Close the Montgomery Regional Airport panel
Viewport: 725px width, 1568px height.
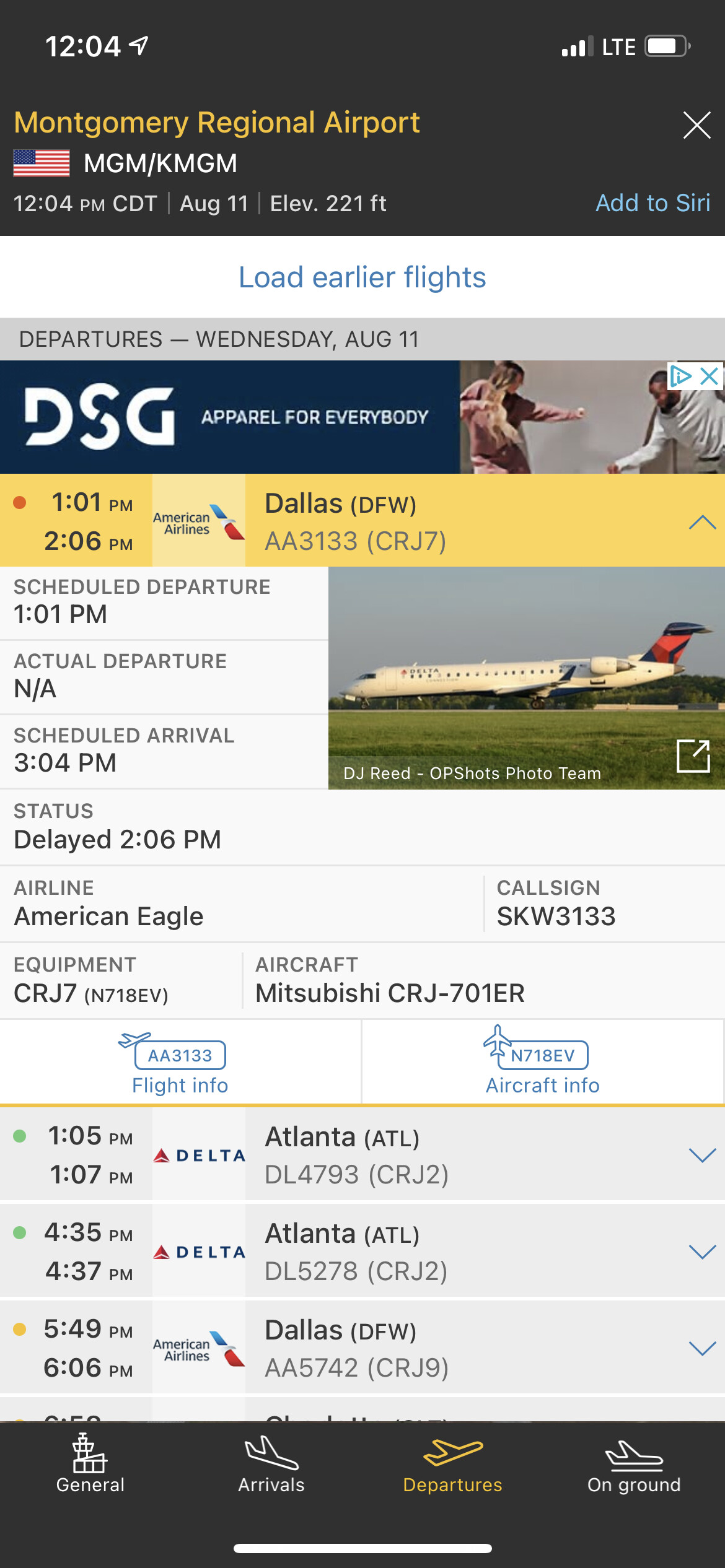[x=696, y=126]
